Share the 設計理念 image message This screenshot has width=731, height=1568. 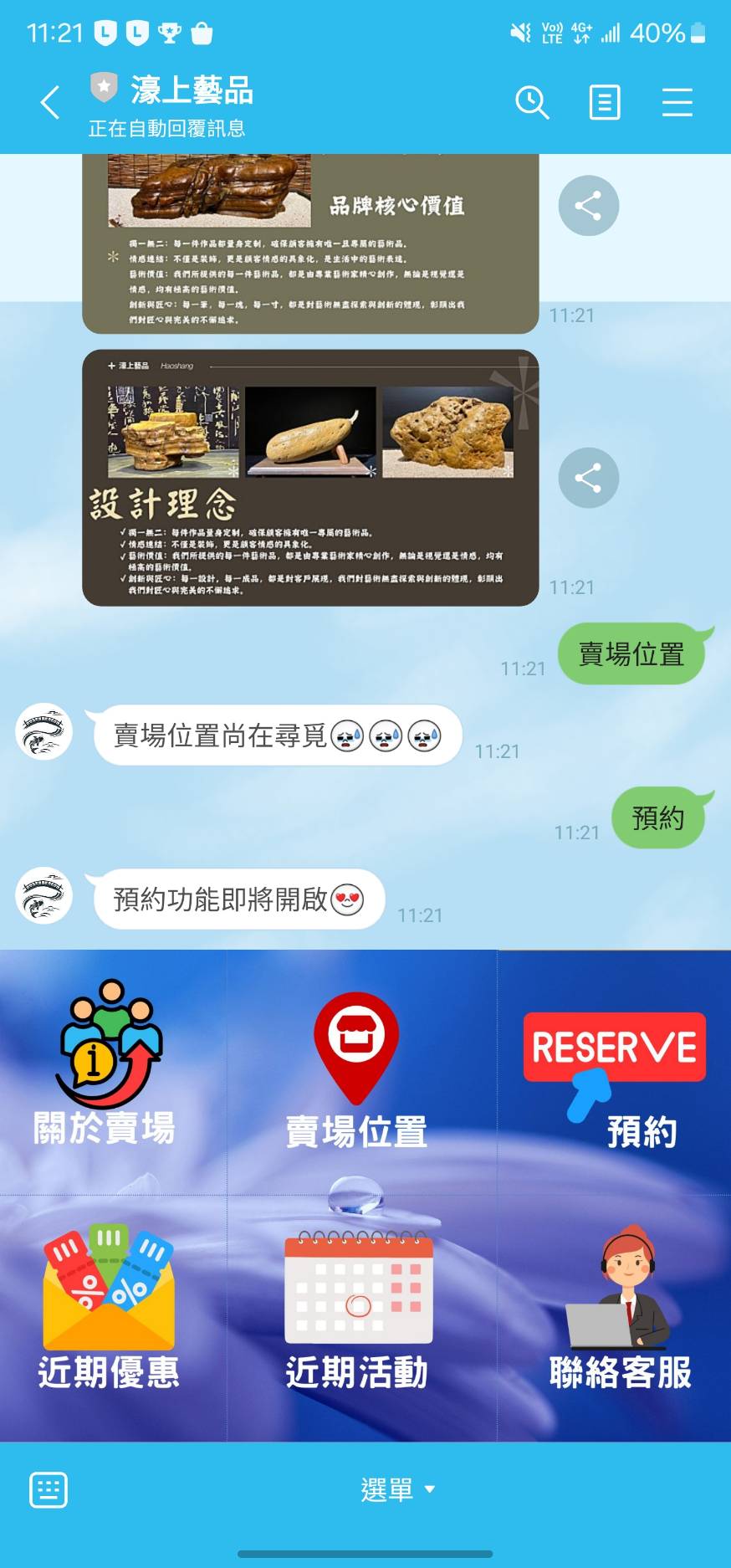click(x=588, y=478)
